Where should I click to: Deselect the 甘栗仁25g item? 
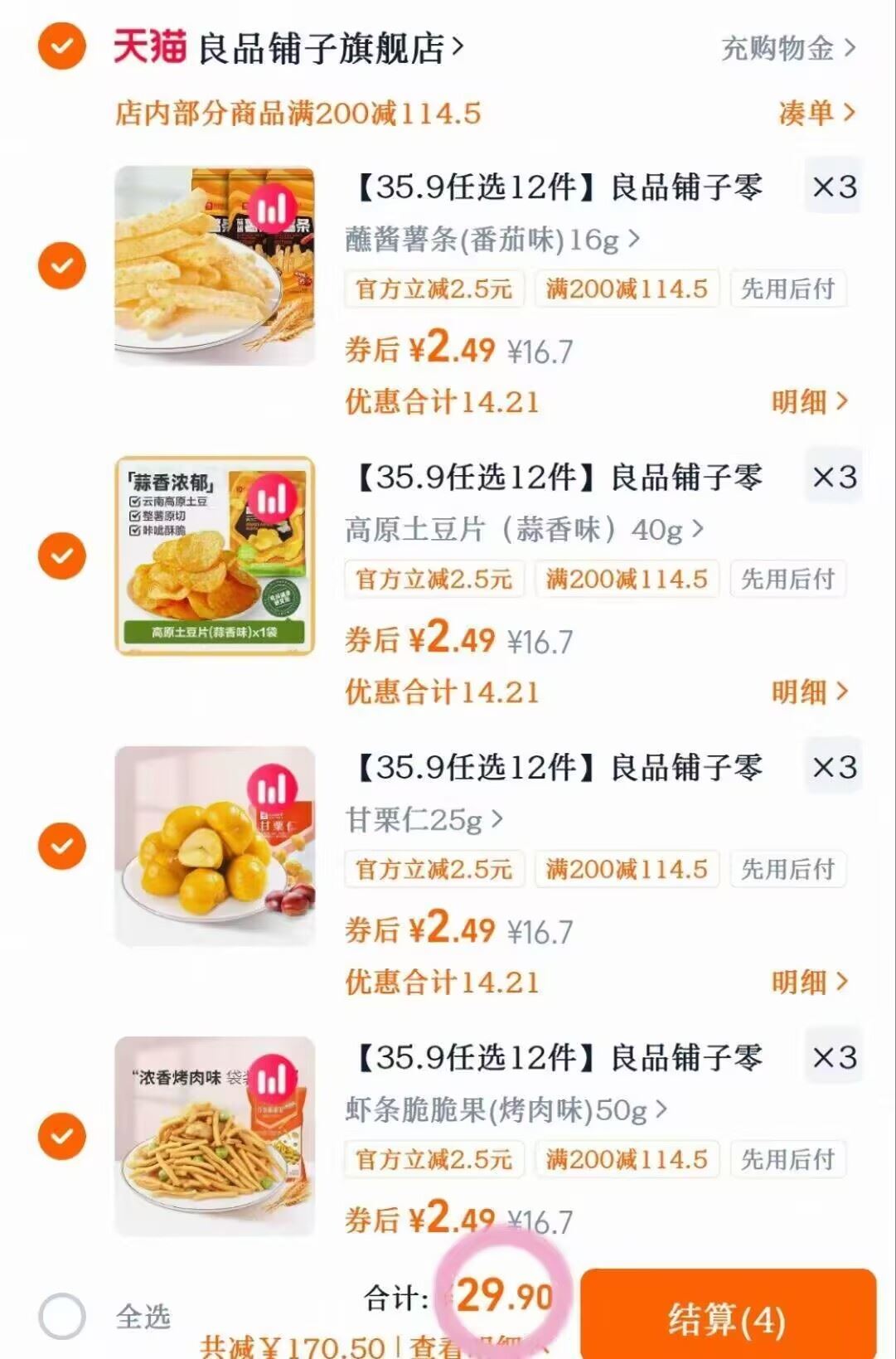click(x=61, y=846)
